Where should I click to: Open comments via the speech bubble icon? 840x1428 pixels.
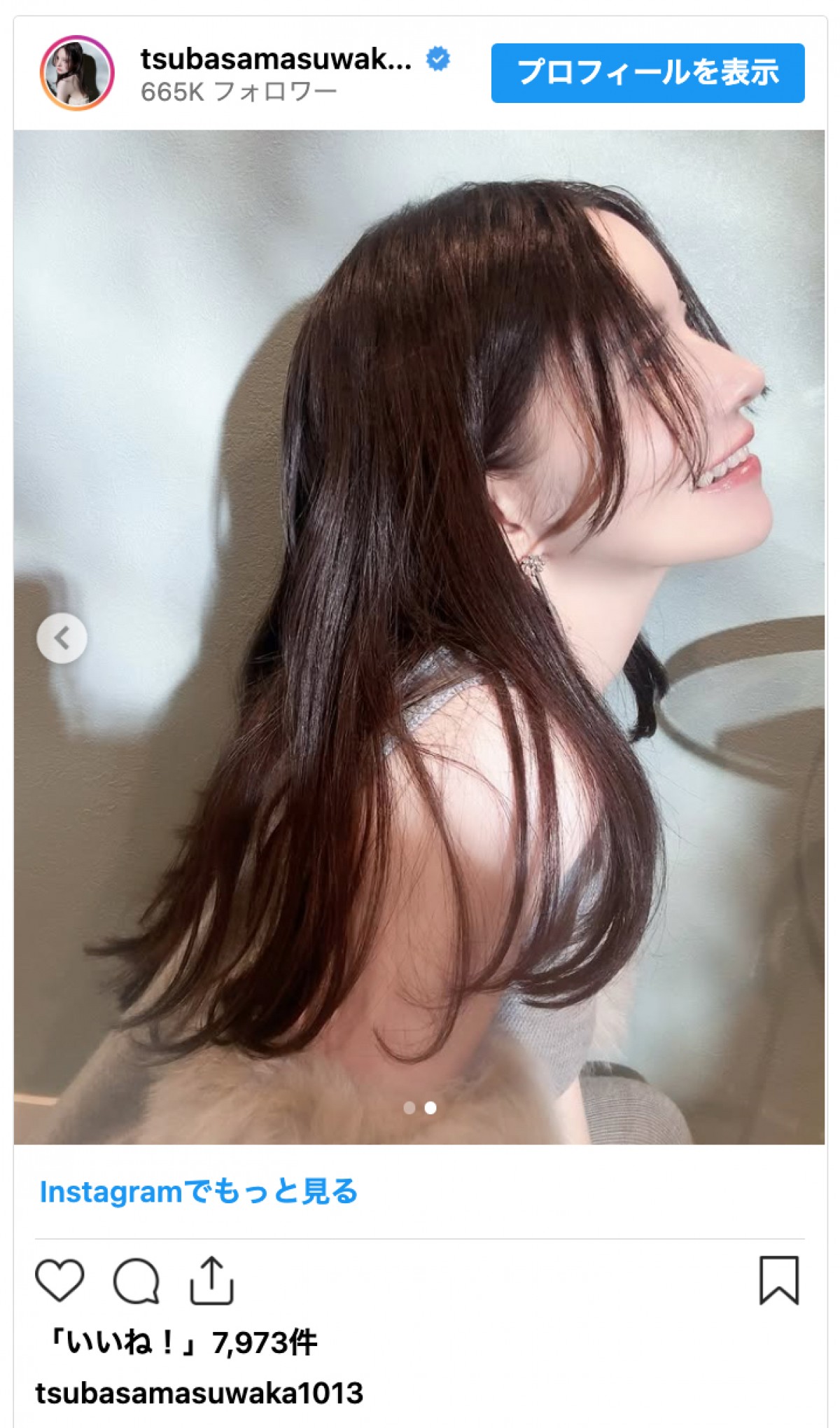coord(136,1281)
